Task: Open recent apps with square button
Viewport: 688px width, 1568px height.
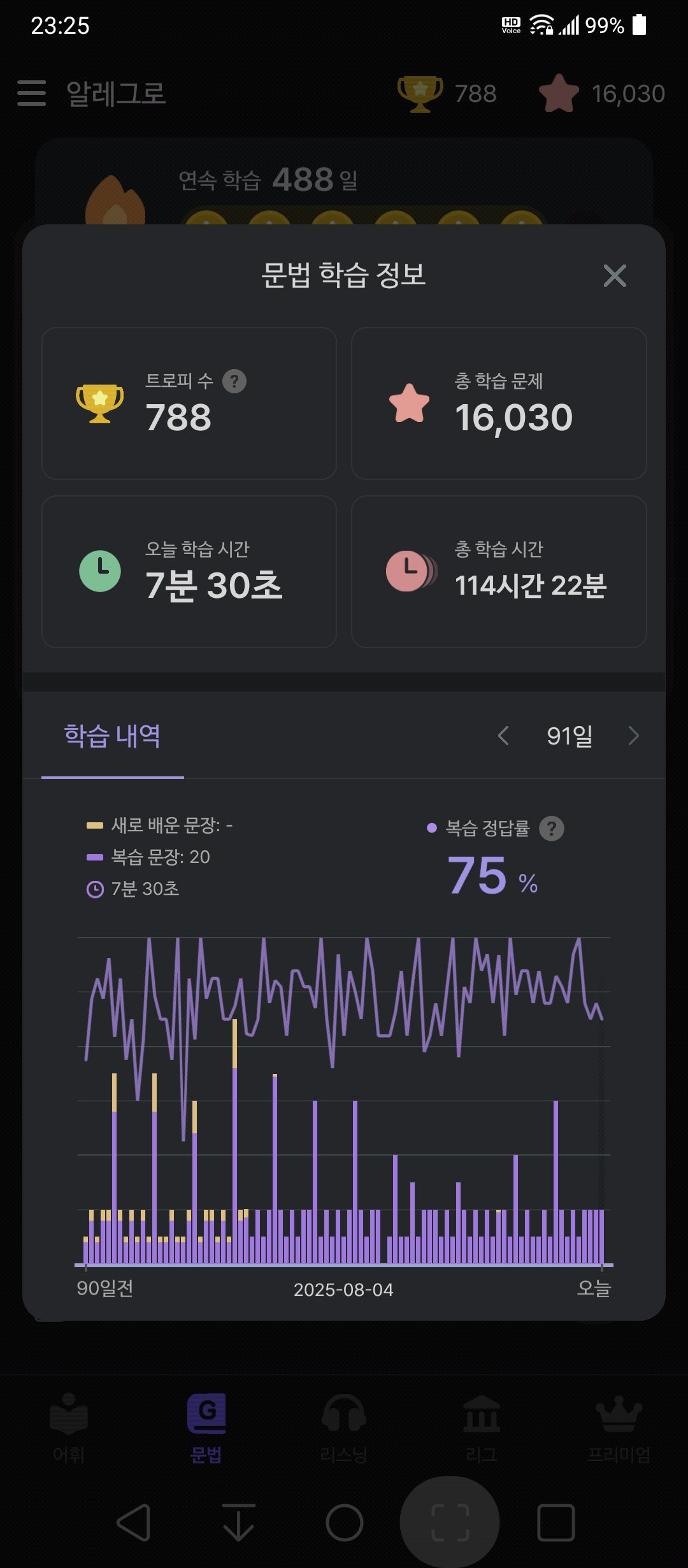Action: pos(556,1523)
